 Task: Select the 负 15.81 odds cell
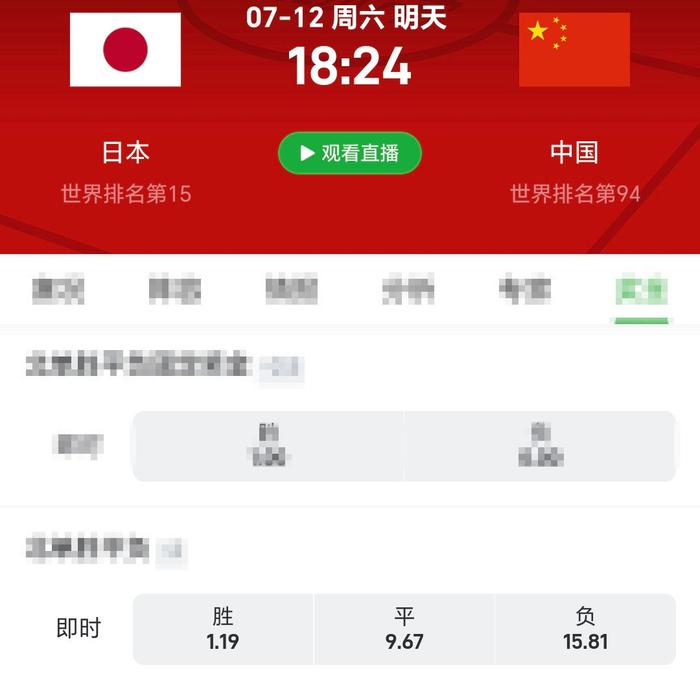pos(585,629)
